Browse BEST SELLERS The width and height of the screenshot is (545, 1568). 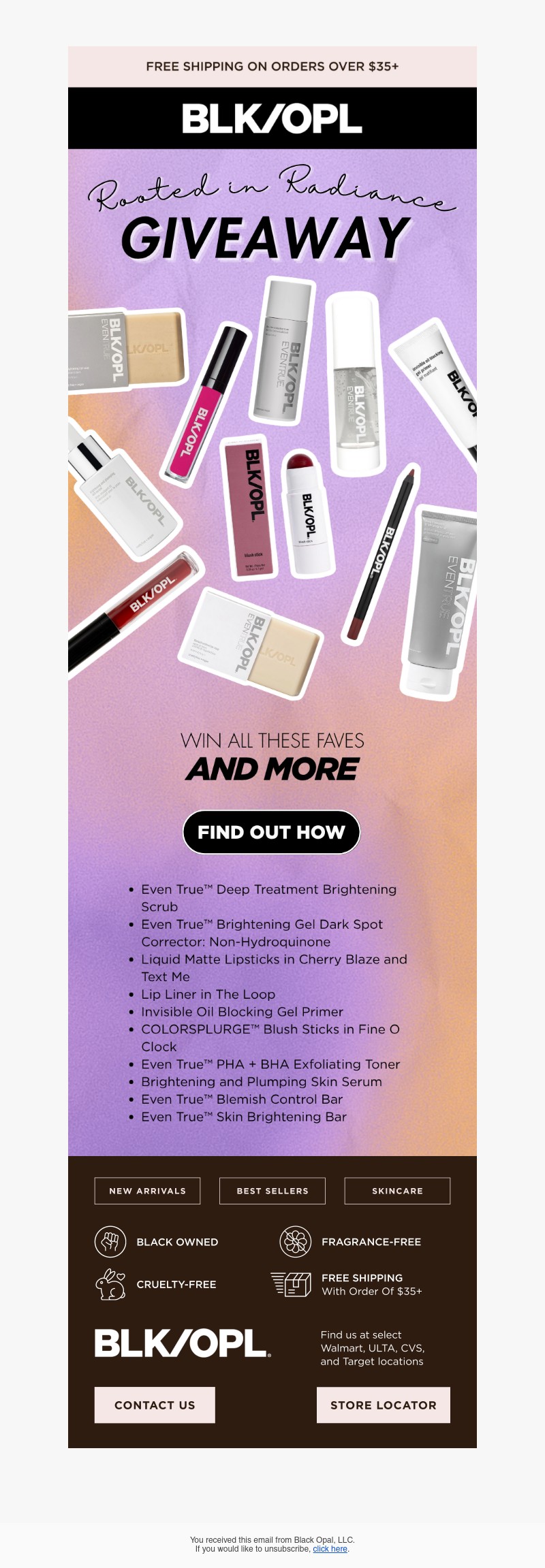click(x=272, y=1191)
